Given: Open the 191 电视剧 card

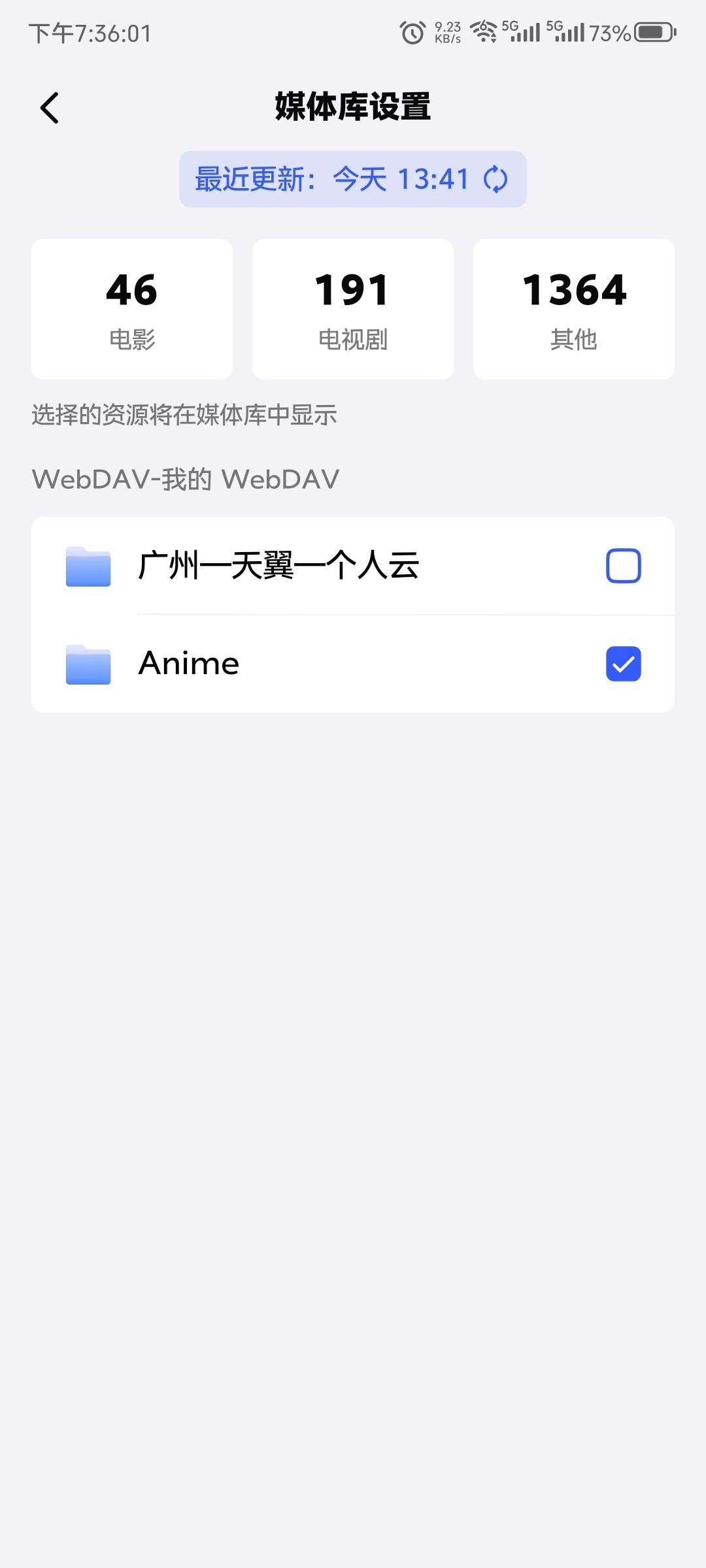Looking at the screenshot, I should point(353,309).
